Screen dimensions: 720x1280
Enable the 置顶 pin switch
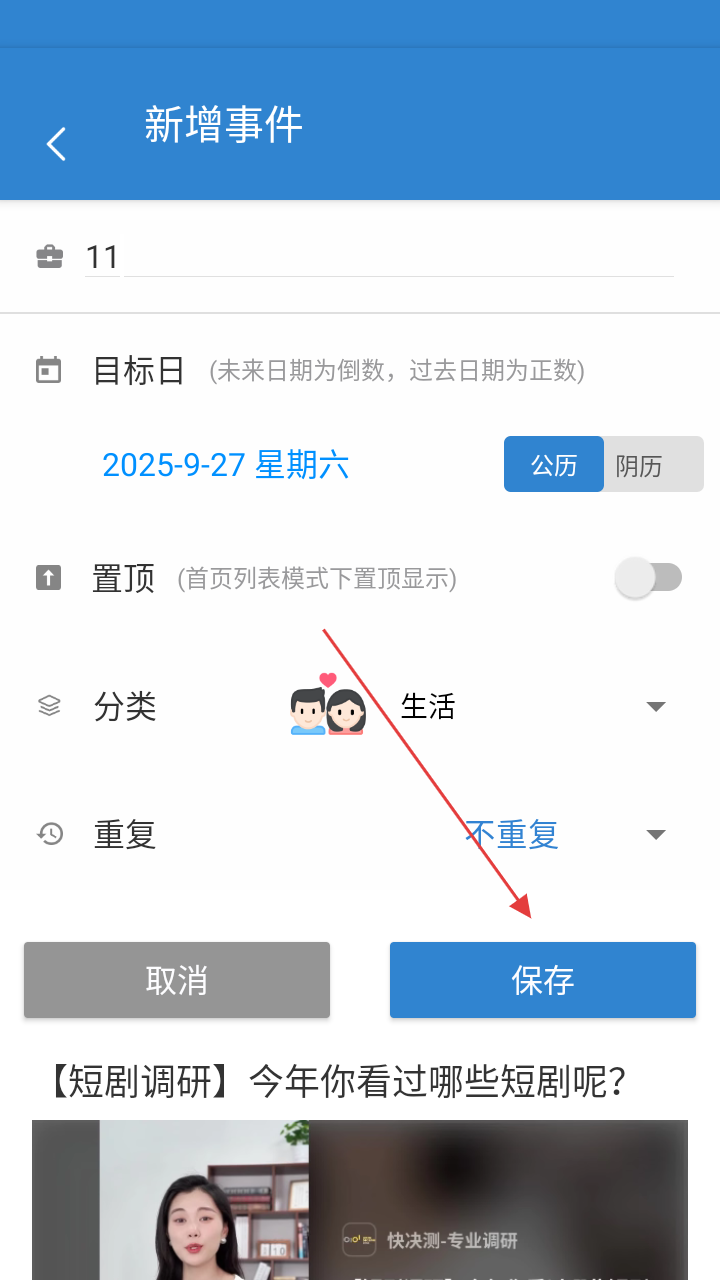[648, 578]
